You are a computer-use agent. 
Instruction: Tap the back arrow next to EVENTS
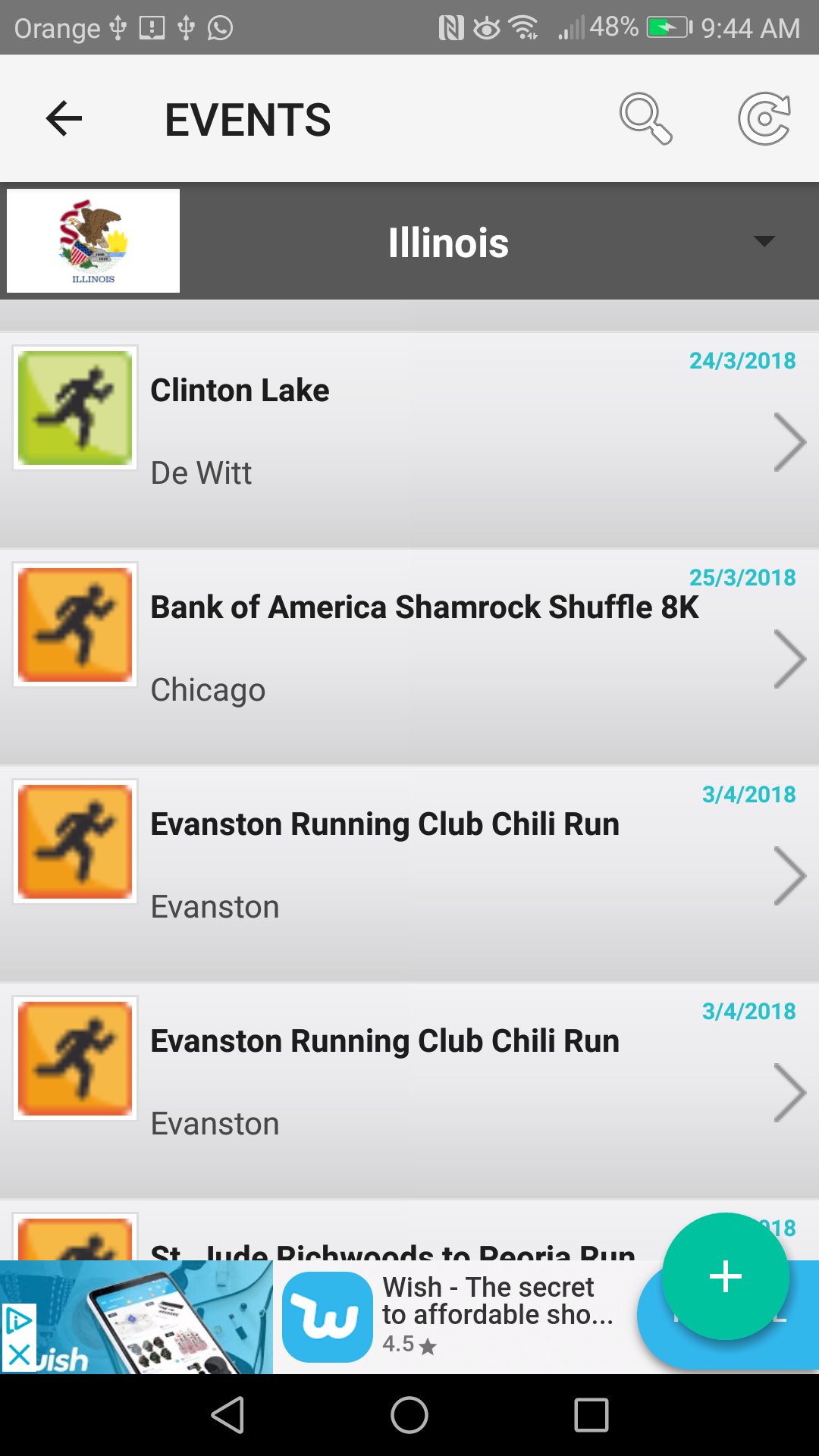pyautogui.click(x=63, y=118)
